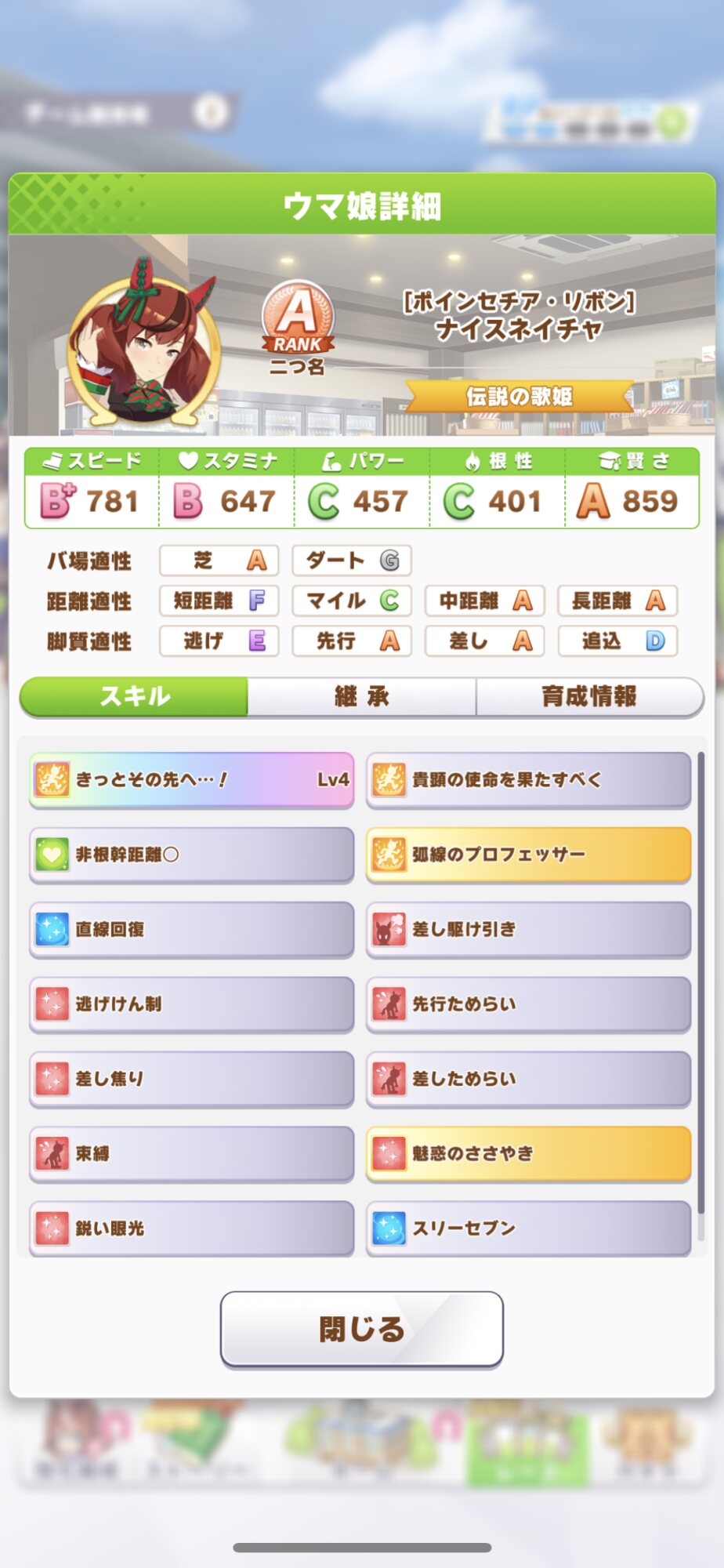View the スリーセブン skill
Screen dimensions: 724x1568
point(528,1228)
